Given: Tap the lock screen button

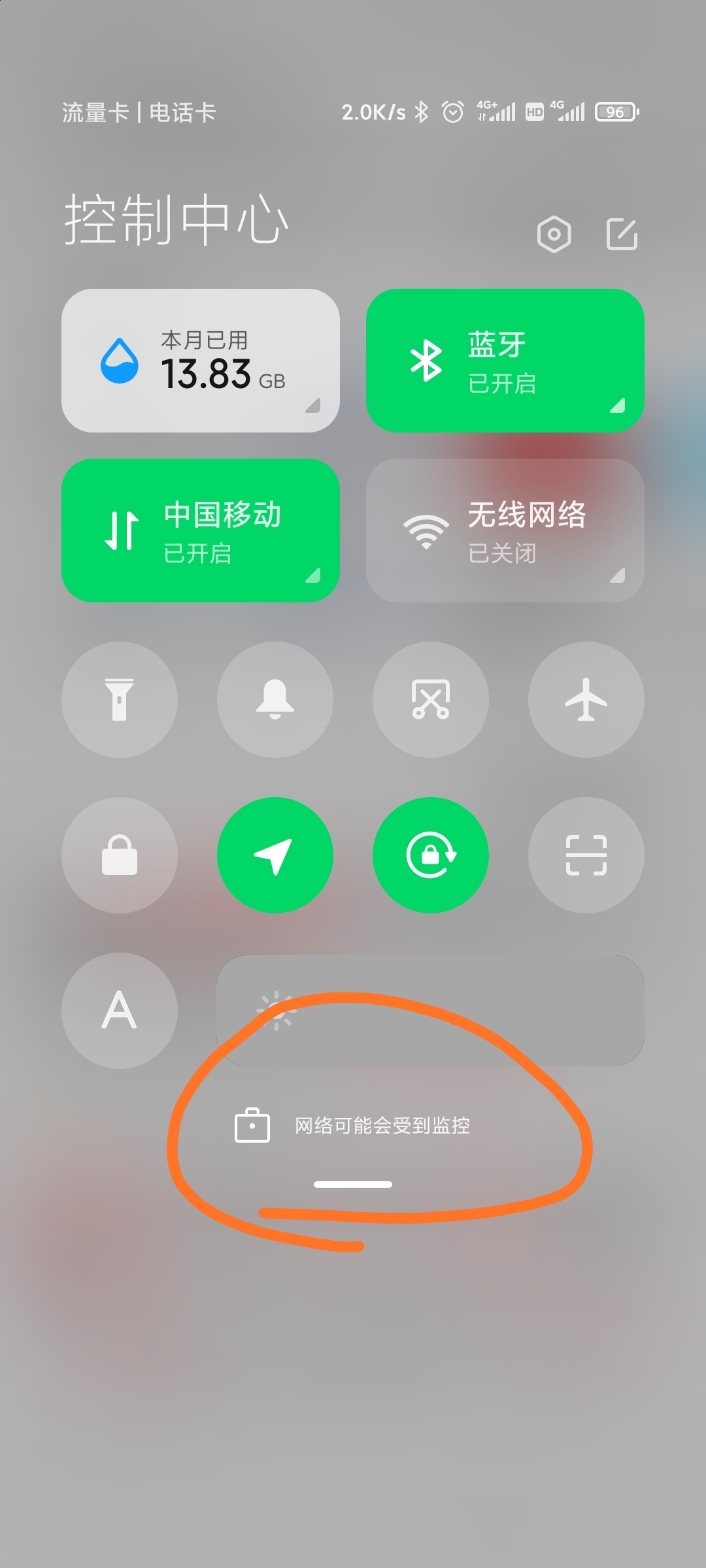Looking at the screenshot, I should [120, 855].
